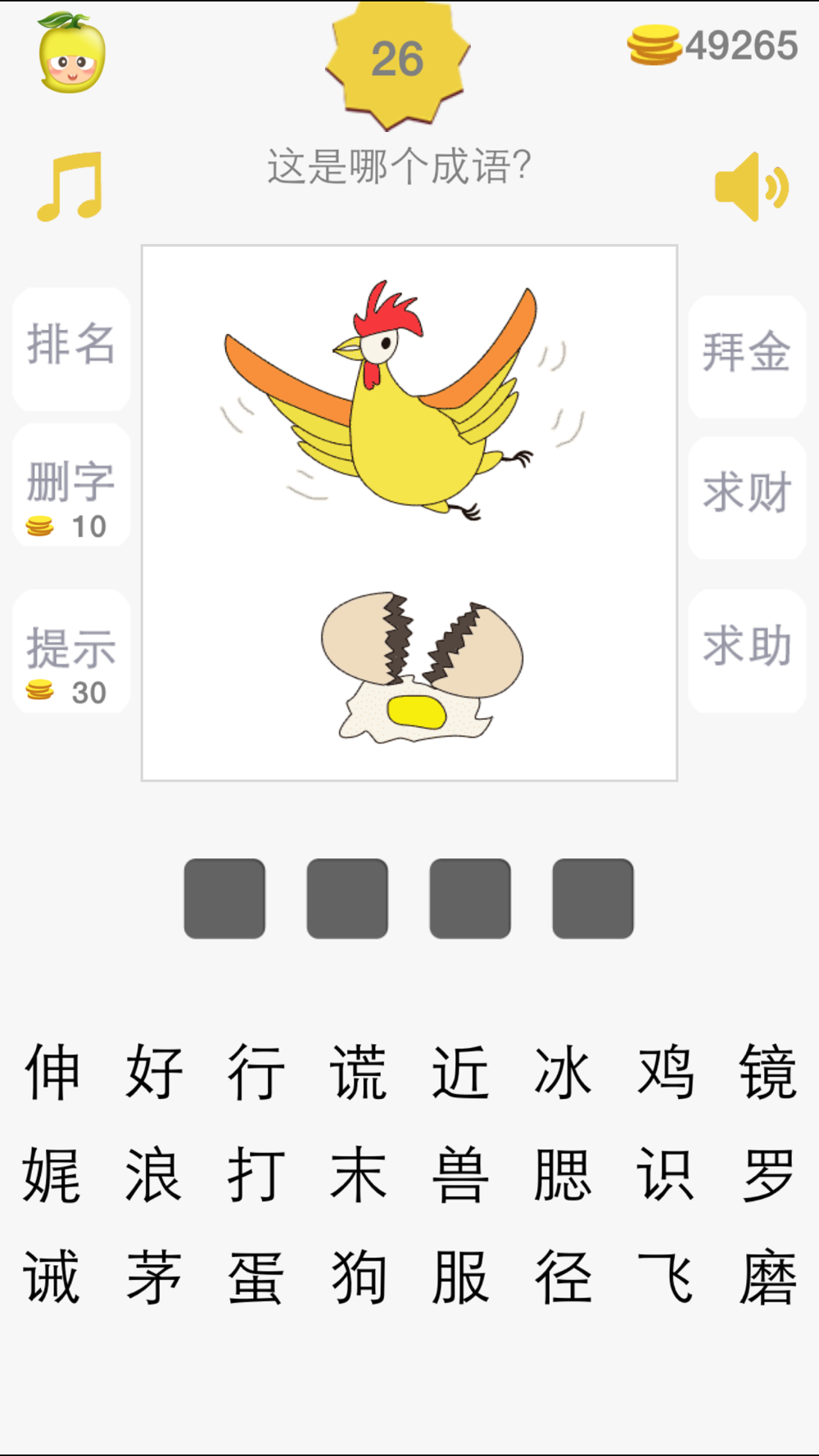819x1456 pixels.
Task: Select the character 飞
Action: 665,1277
